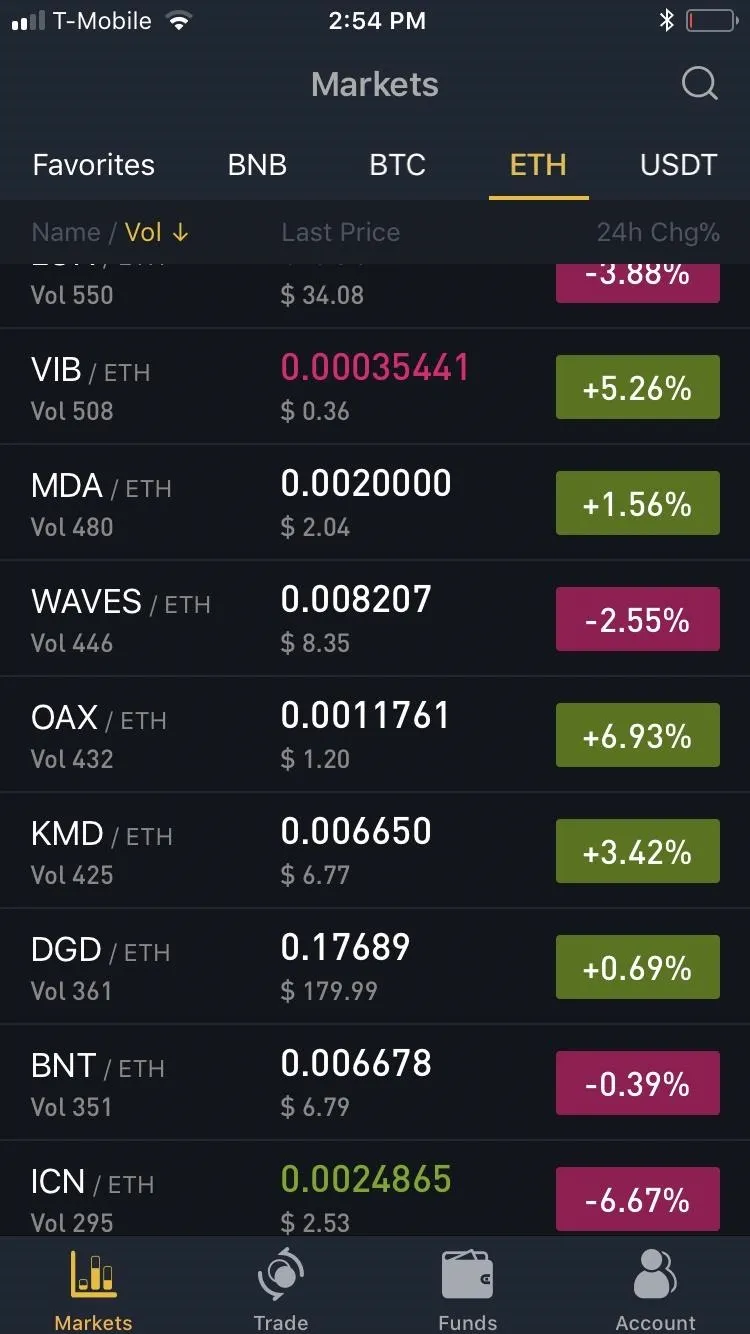Open the KMD / ETH pair
This screenshot has height=1334, width=750.
[x=375, y=851]
